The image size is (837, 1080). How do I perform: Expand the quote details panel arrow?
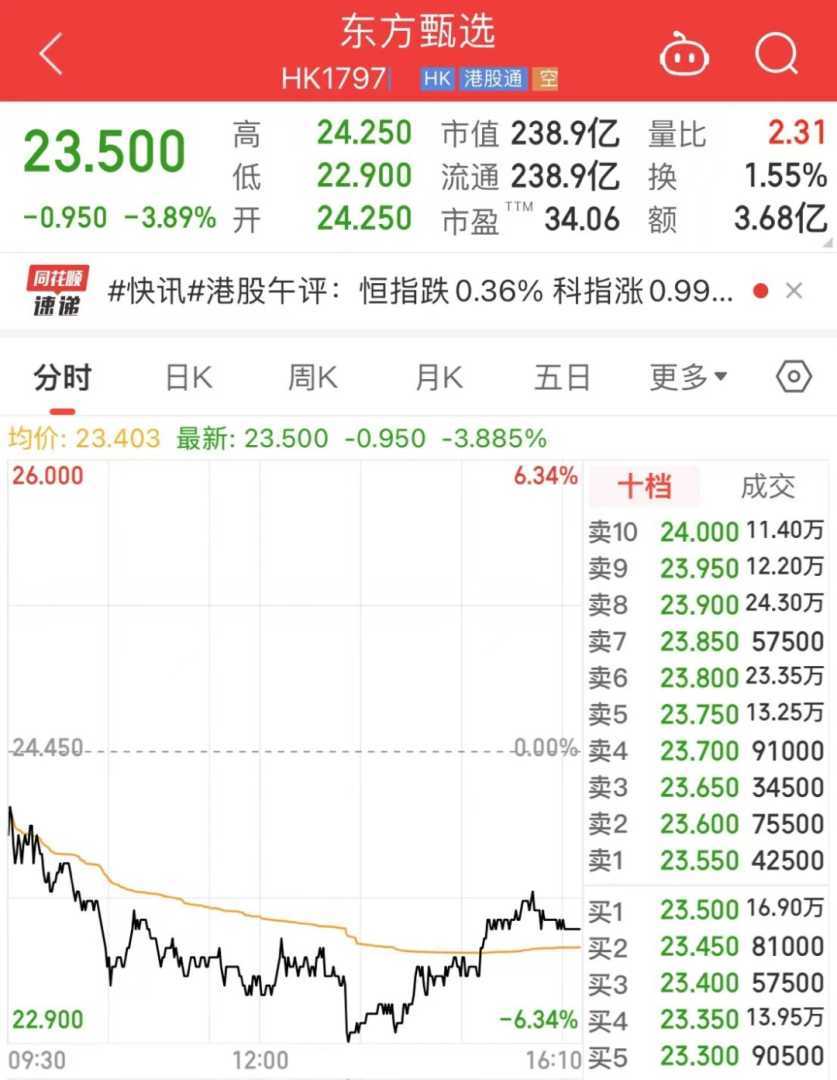pos(829,241)
